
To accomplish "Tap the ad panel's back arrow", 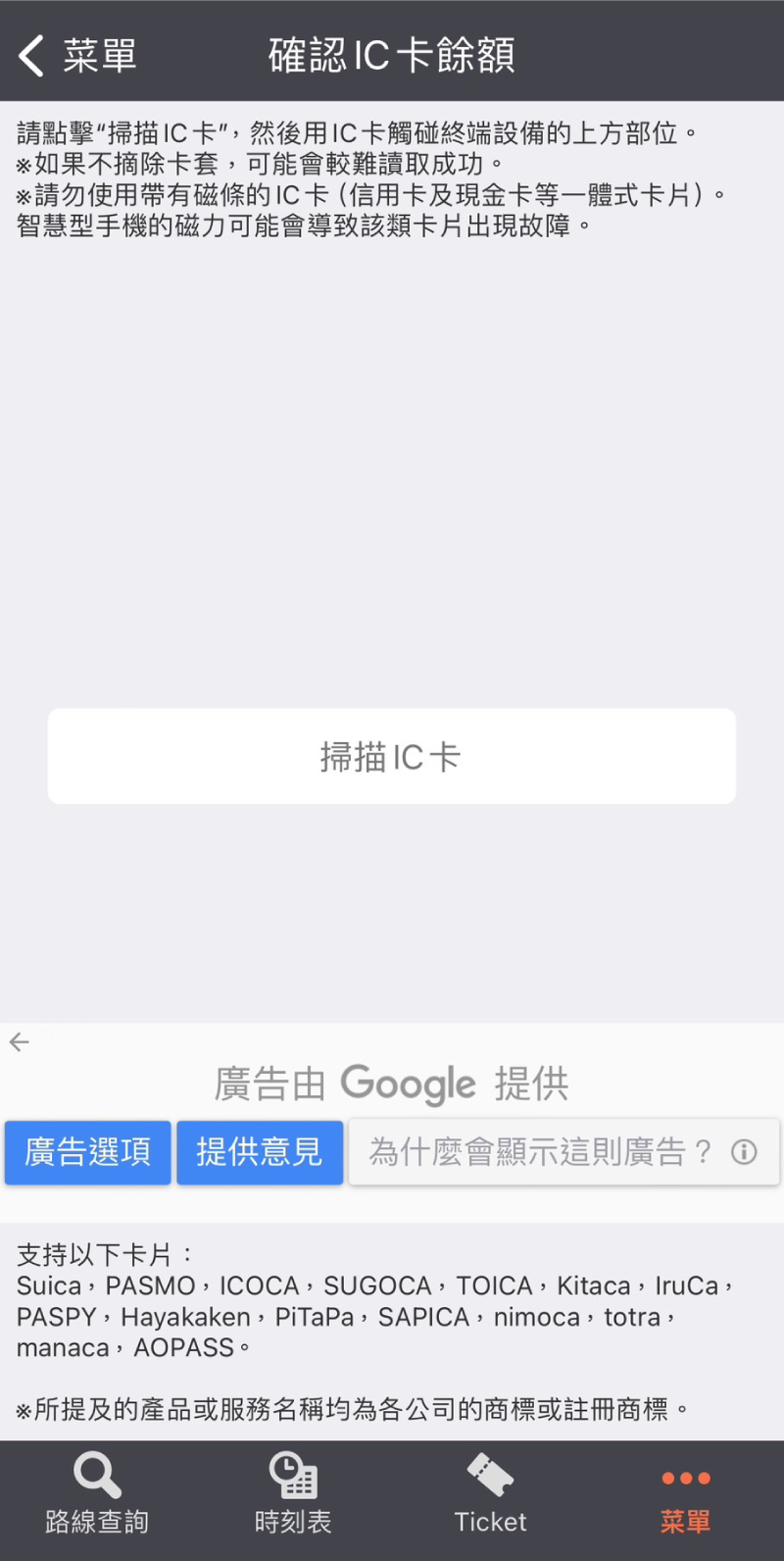I will 20,1042.
